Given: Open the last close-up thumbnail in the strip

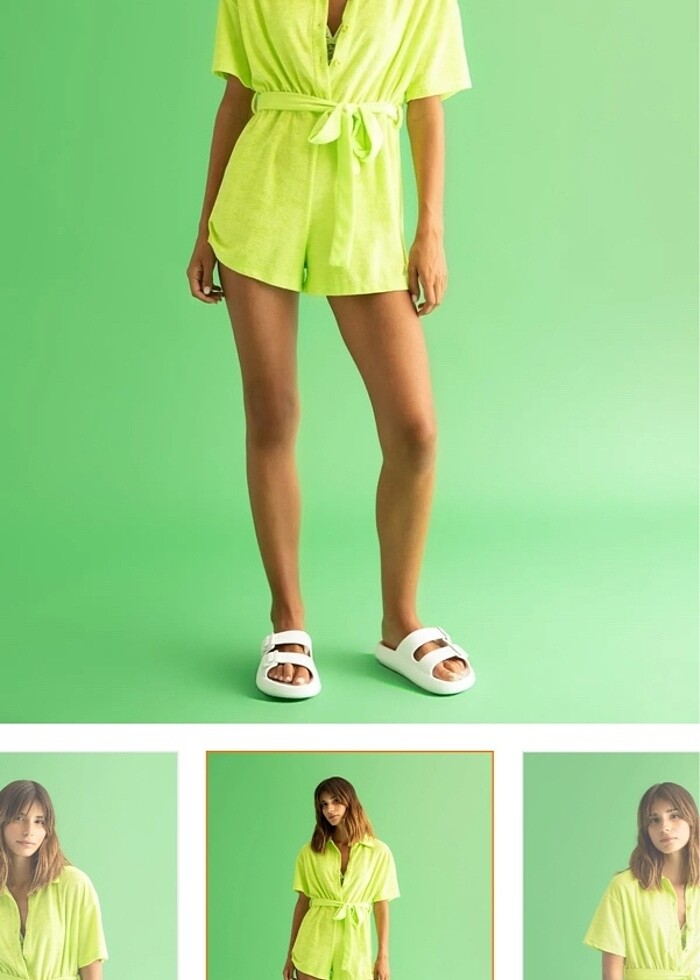Looking at the screenshot, I should (x=611, y=865).
